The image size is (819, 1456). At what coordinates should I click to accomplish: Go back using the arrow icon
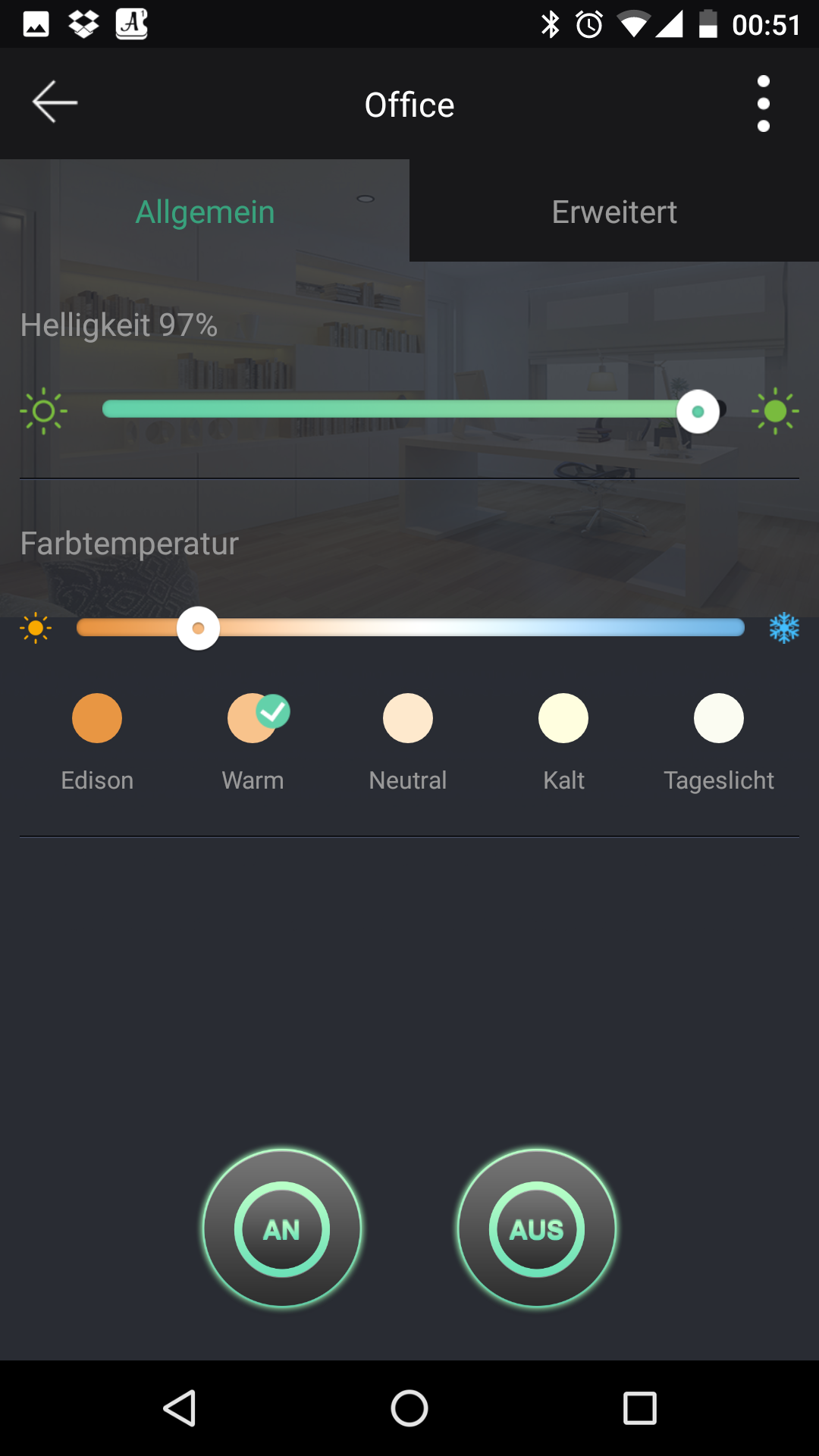click(55, 102)
